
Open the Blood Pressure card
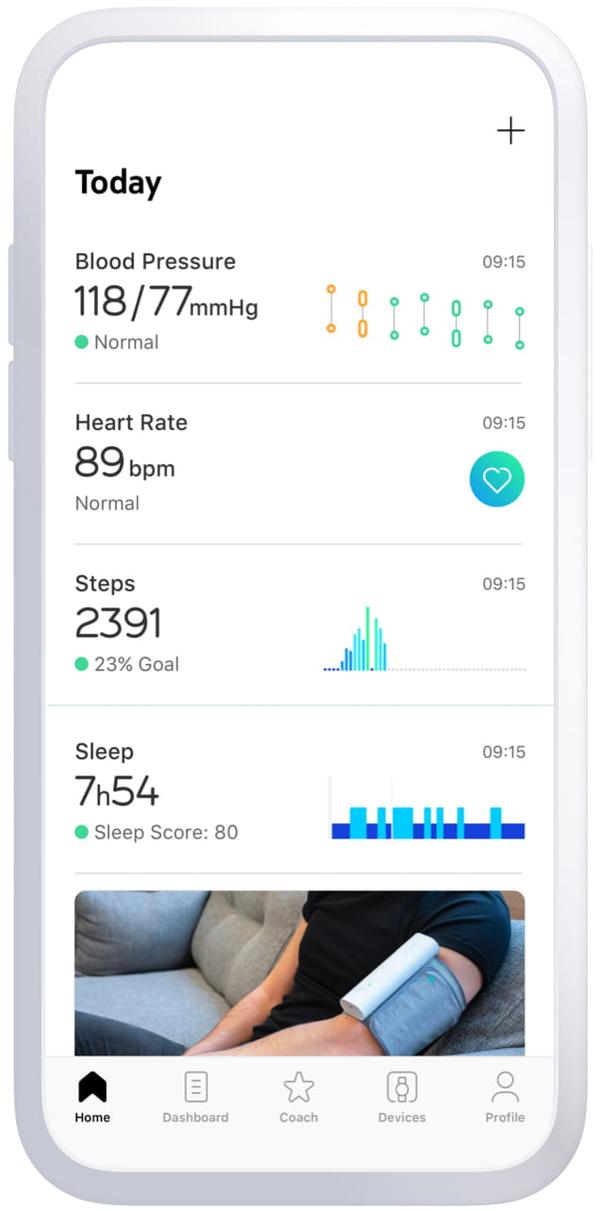point(300,303)
